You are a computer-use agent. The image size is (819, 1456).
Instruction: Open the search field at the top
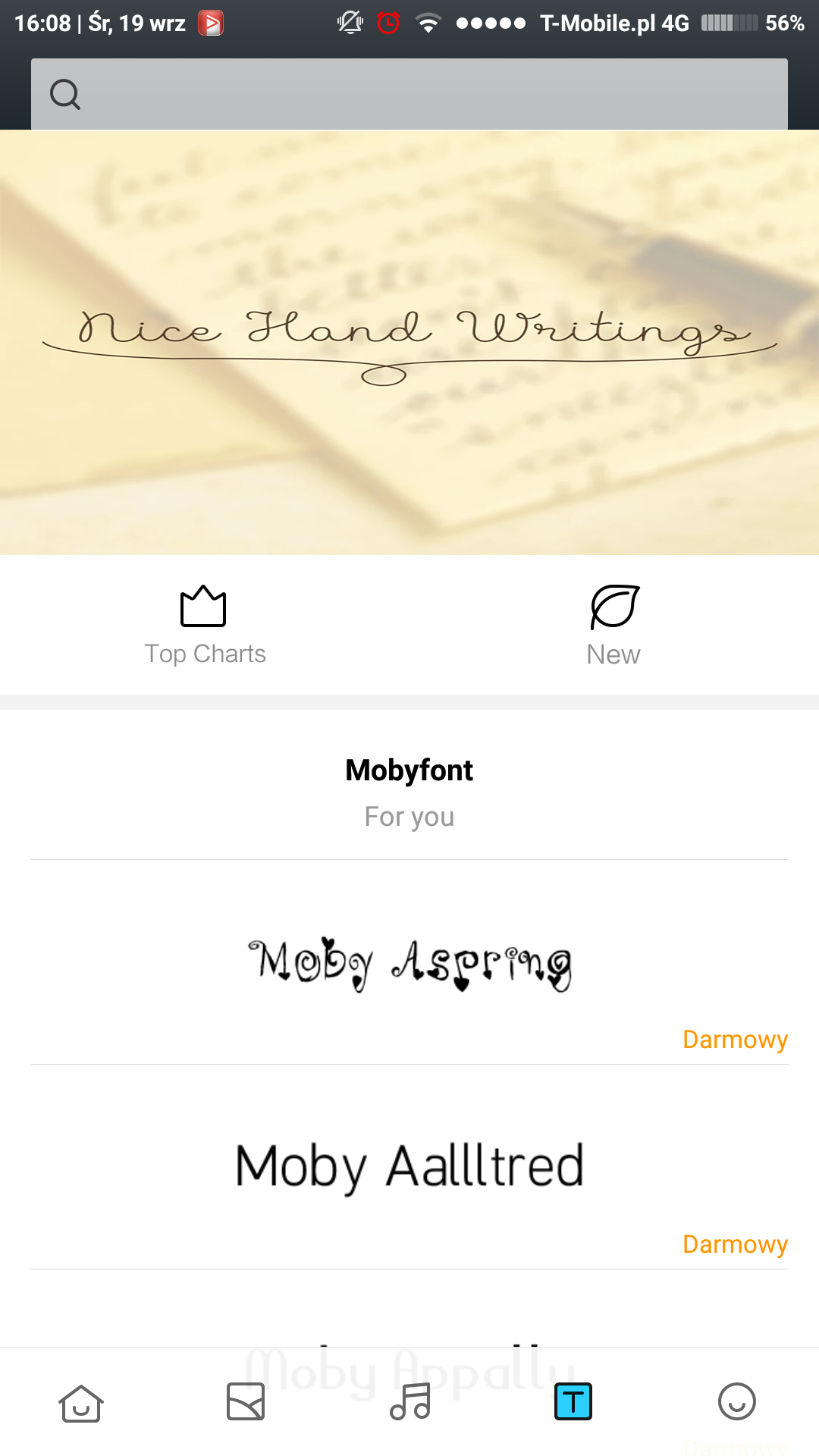pyautogui.click(x=409, y=94)
